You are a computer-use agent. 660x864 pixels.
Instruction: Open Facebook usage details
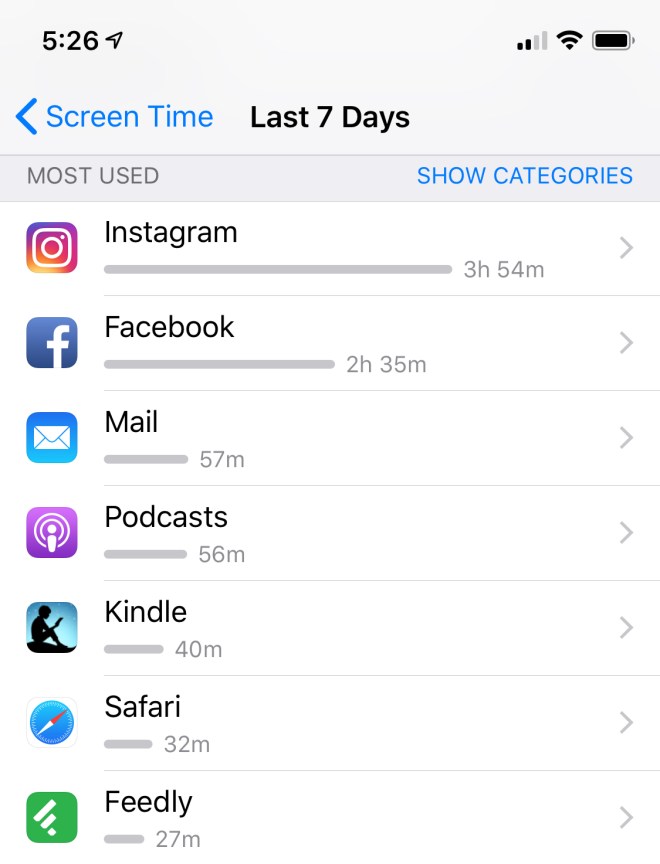point(330,343)
